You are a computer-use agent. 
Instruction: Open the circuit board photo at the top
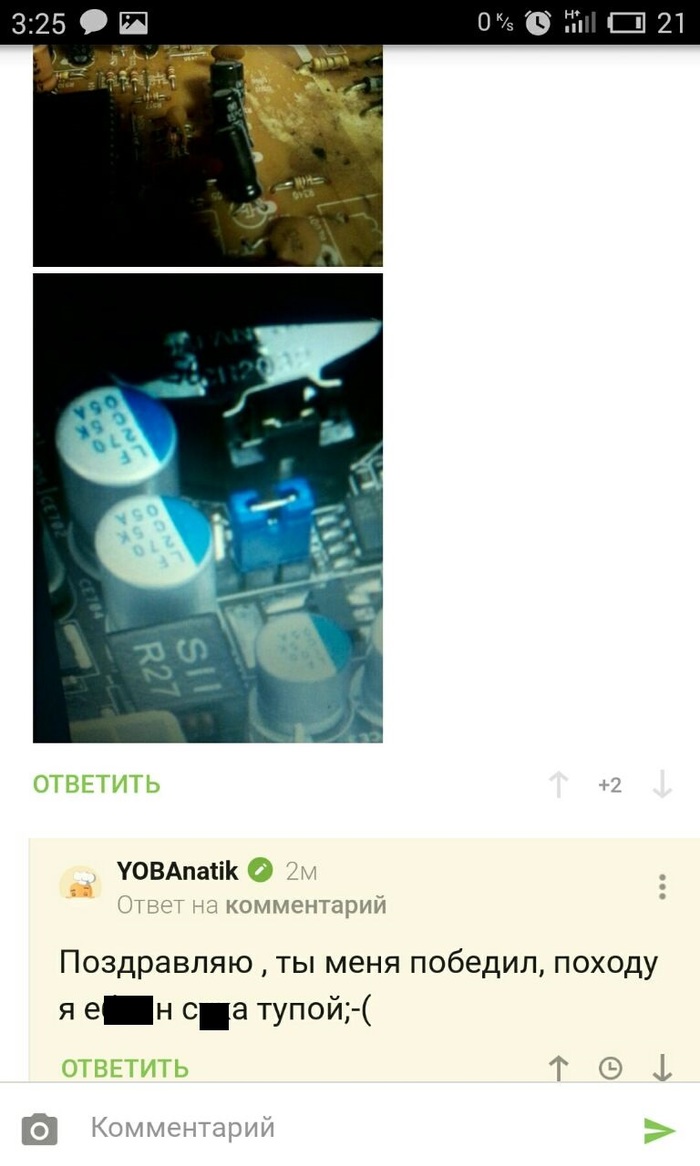click(x=208, y=155)
